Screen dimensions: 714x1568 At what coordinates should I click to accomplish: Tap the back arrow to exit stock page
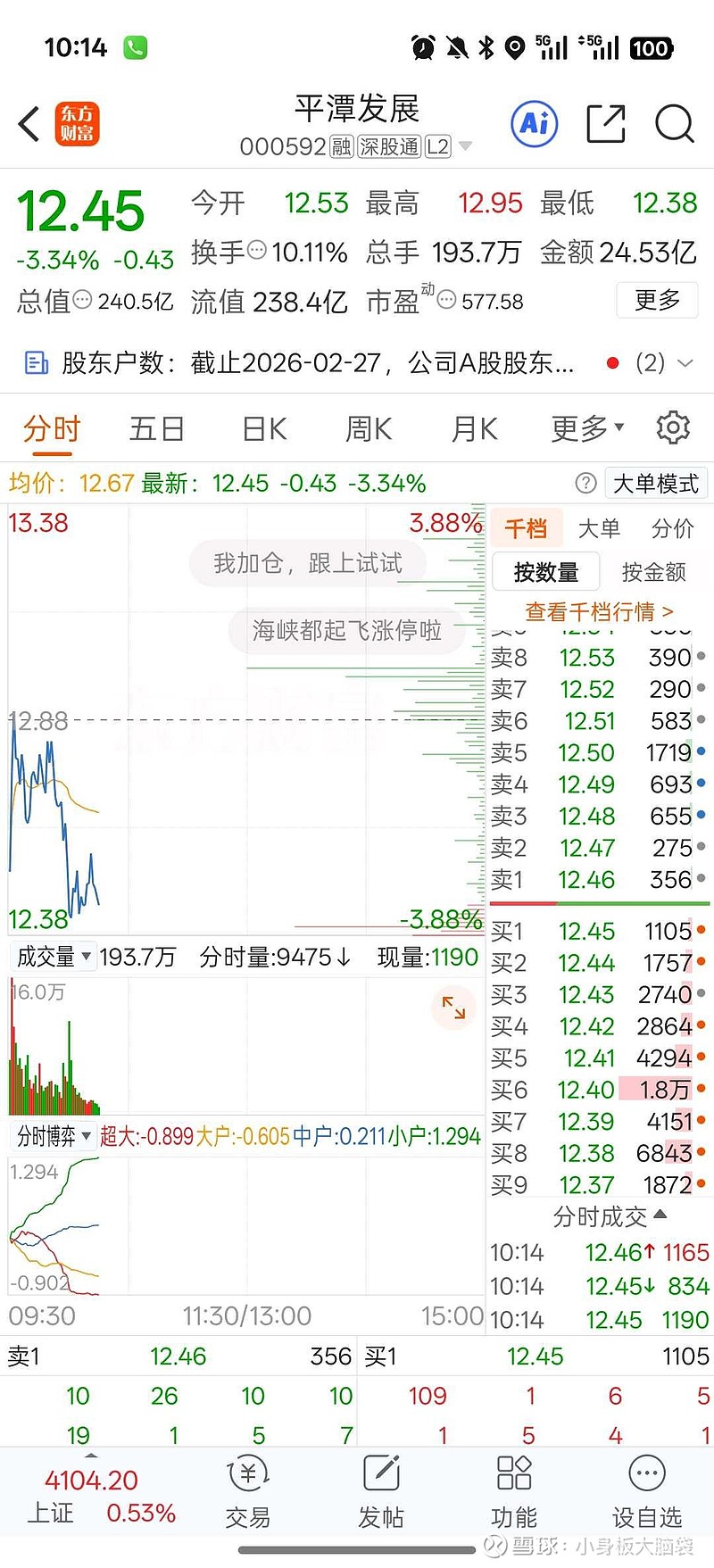[28, 124]
